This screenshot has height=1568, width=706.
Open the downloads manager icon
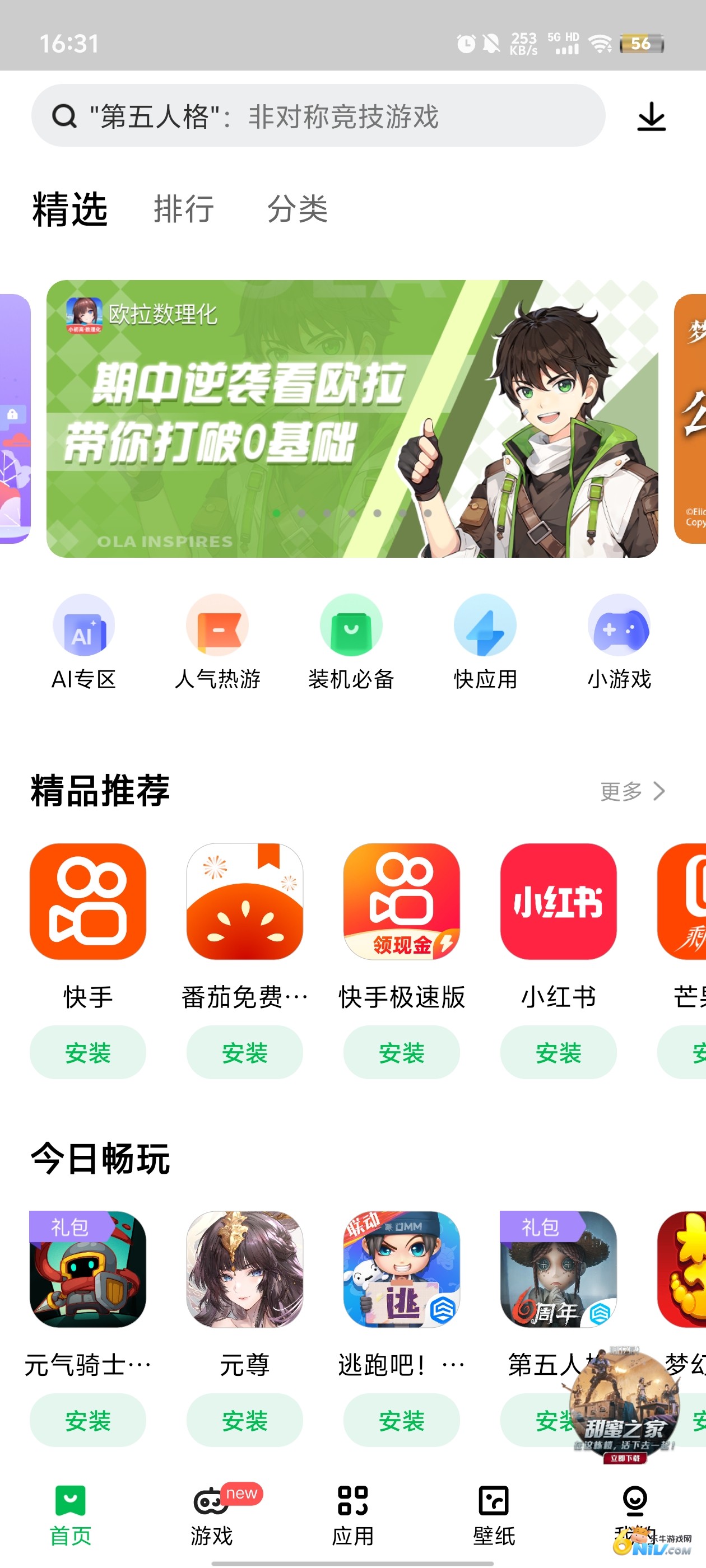(x=651, y=116)
